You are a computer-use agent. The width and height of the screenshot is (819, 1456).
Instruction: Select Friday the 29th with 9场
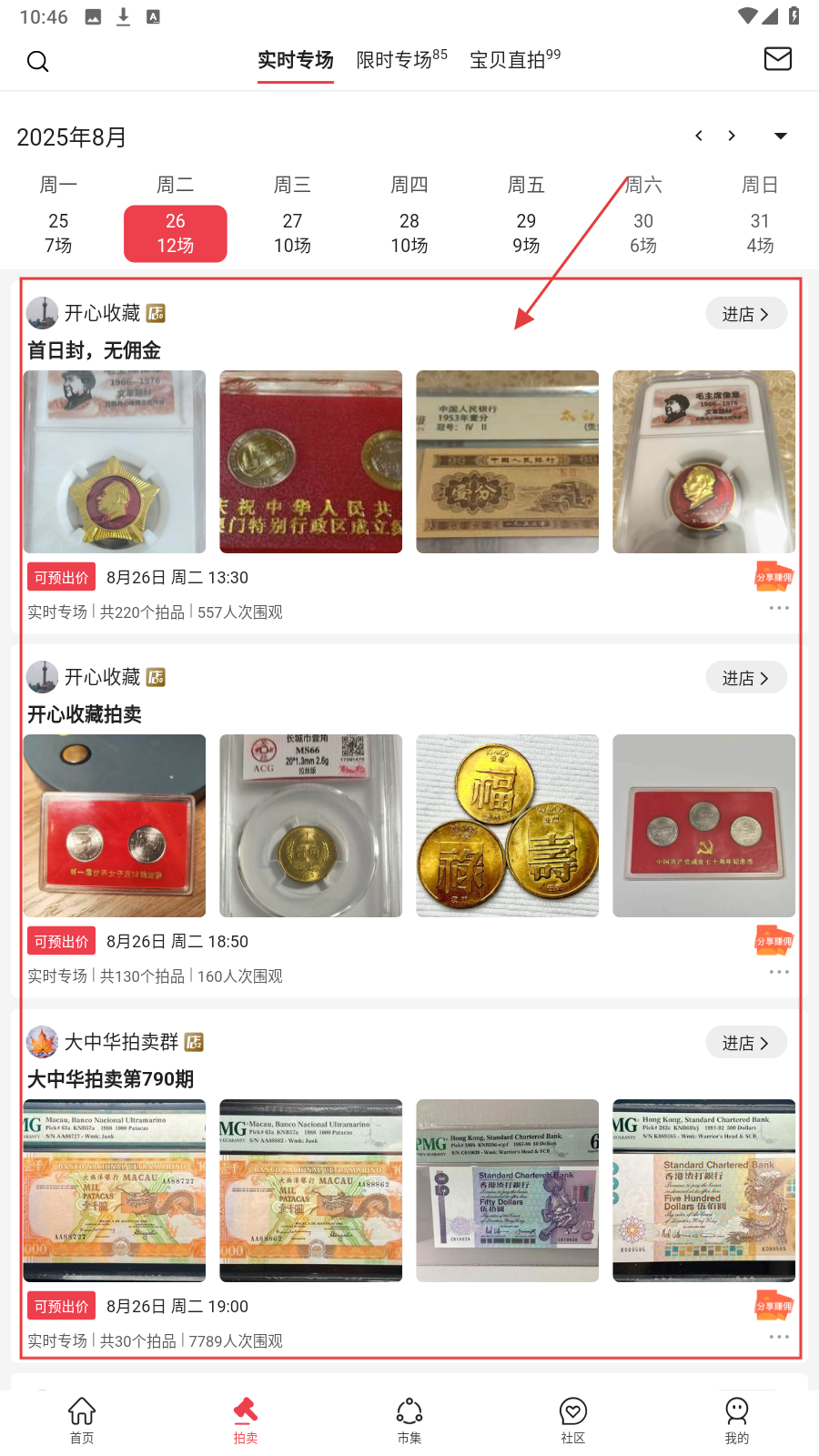point(526,233)
